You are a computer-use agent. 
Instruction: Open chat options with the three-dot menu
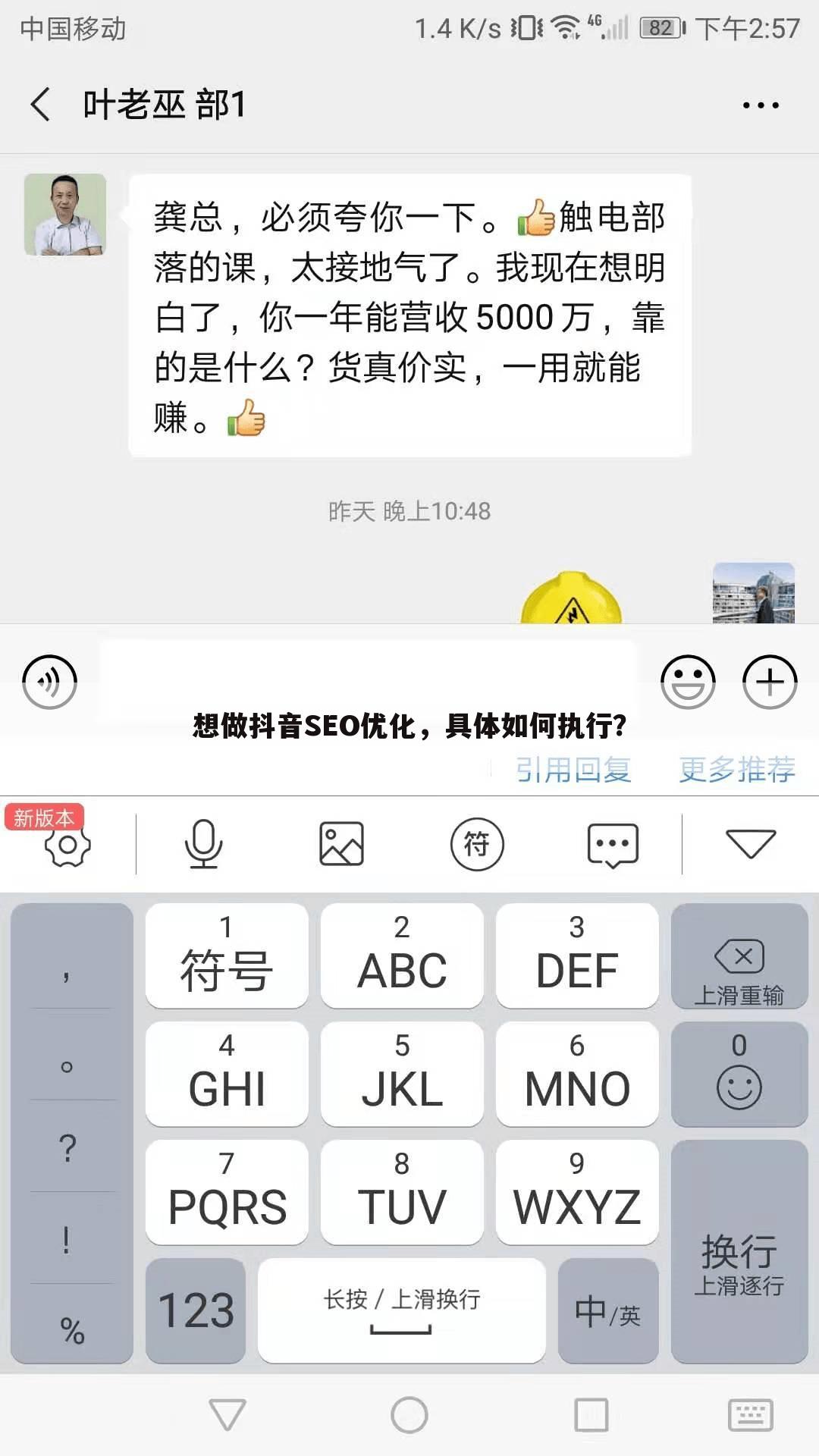tap(760, 103)
